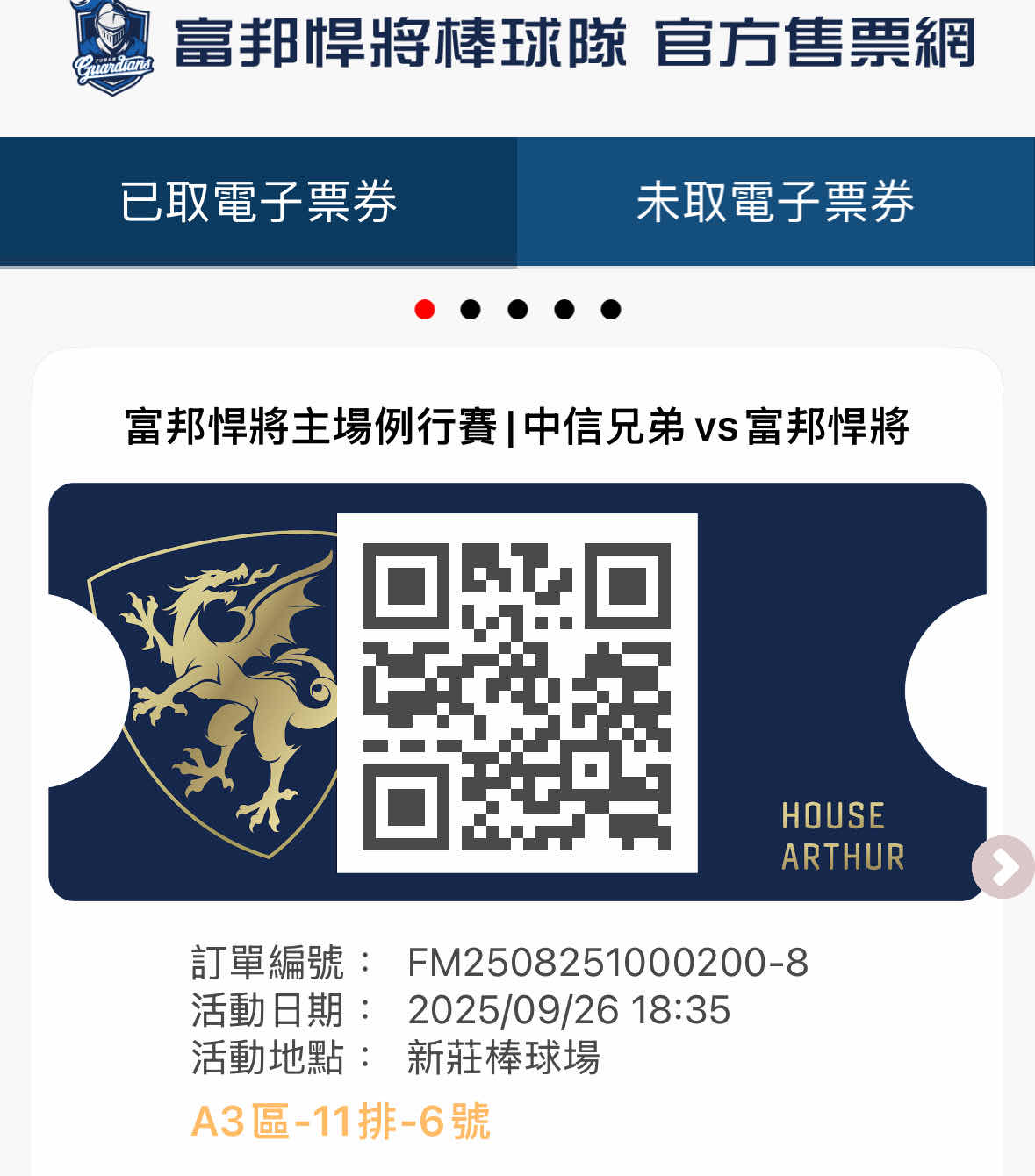This screenshot has width=1035, height=1176.
Task: Switch to the 已取電子票券 tab
Action: point(258,202)
